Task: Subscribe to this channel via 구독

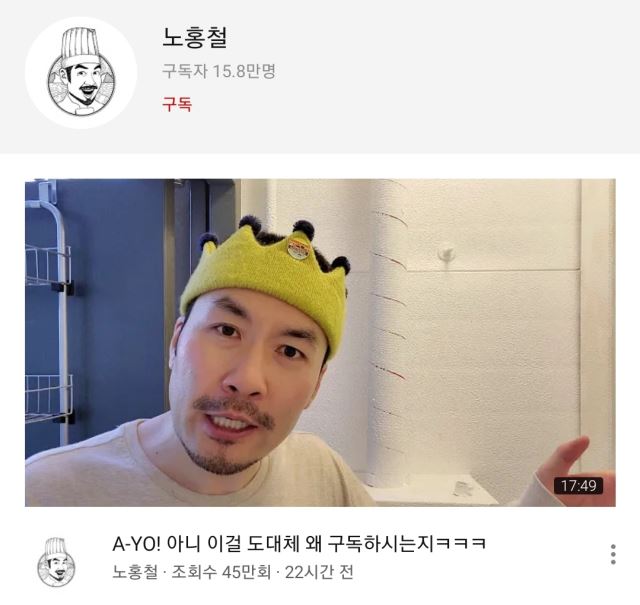Action: [x=176, y=104]
